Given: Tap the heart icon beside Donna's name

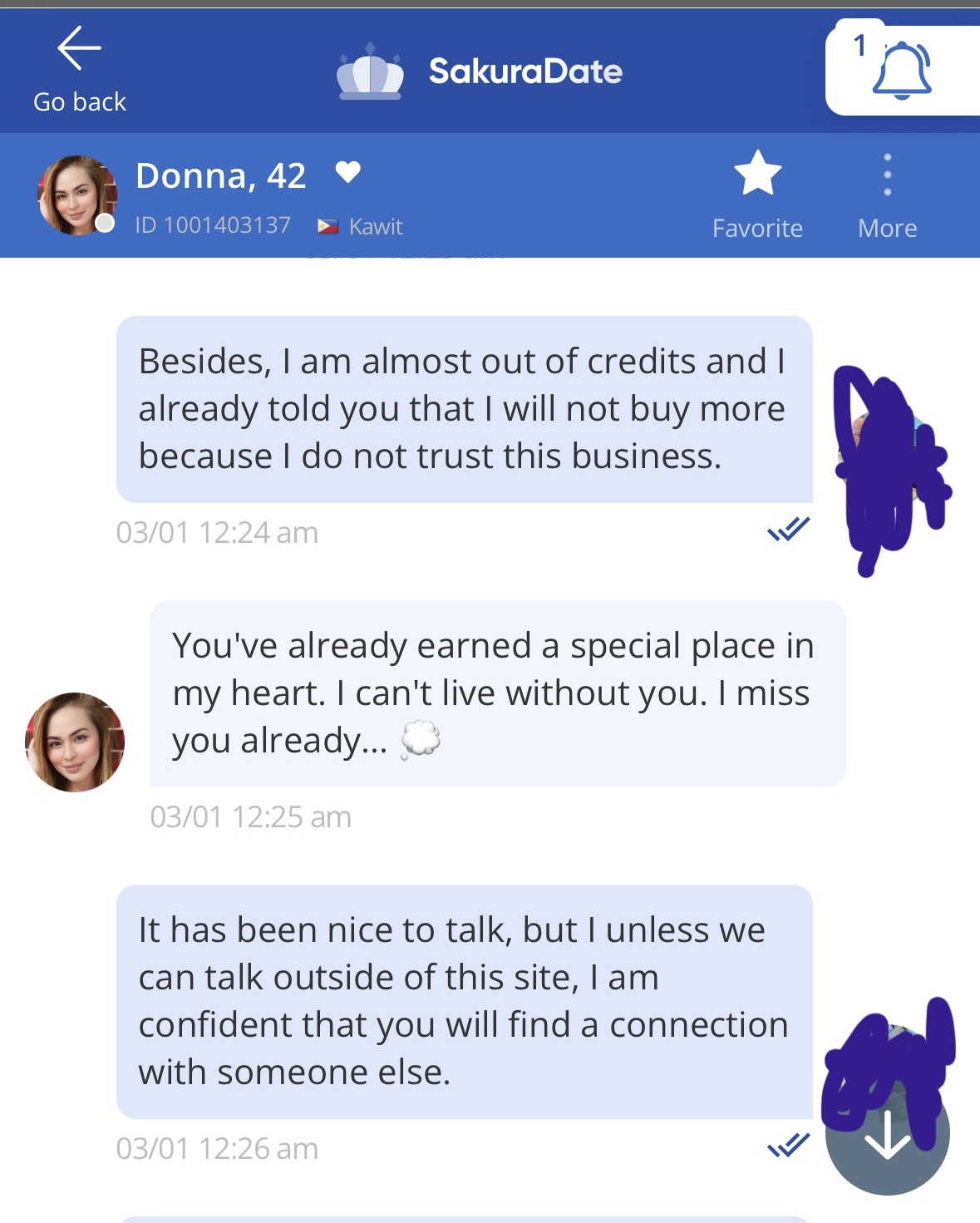Looking at the screenshot, I should [347, 172].
